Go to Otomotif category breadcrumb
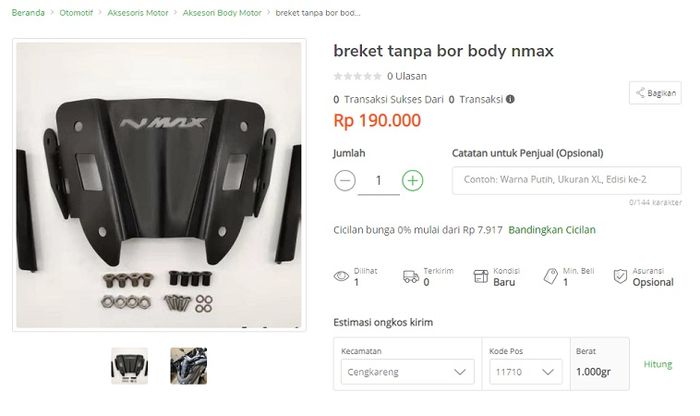This screenshot has height=416, width=700. pos(77,14)
